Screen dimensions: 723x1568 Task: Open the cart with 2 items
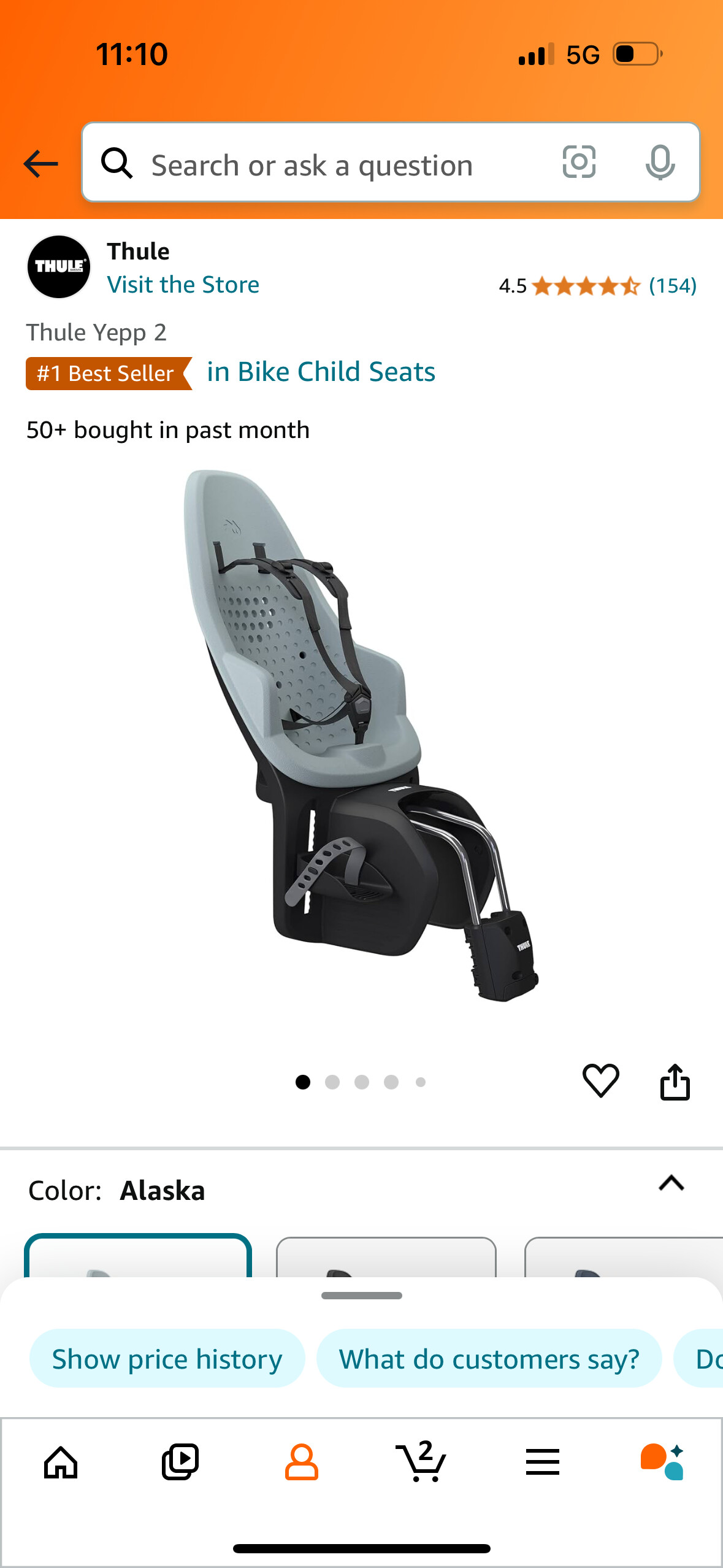pos(421,1462)
